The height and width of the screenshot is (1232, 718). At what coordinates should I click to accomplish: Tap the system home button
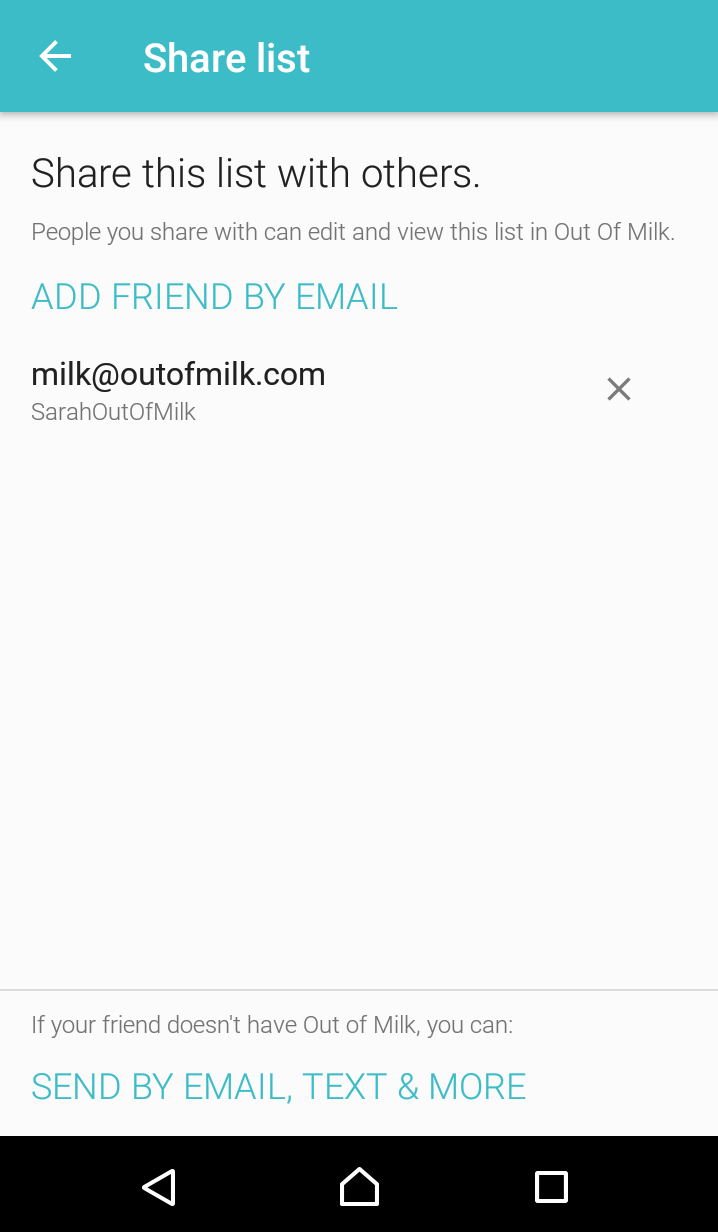359,1186
